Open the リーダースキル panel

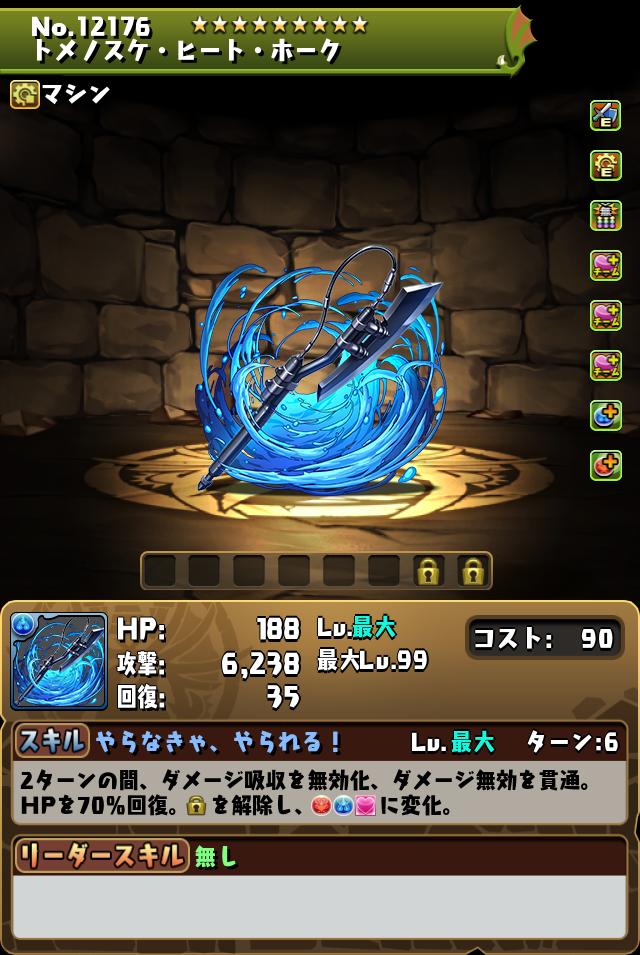pos(100,856)
